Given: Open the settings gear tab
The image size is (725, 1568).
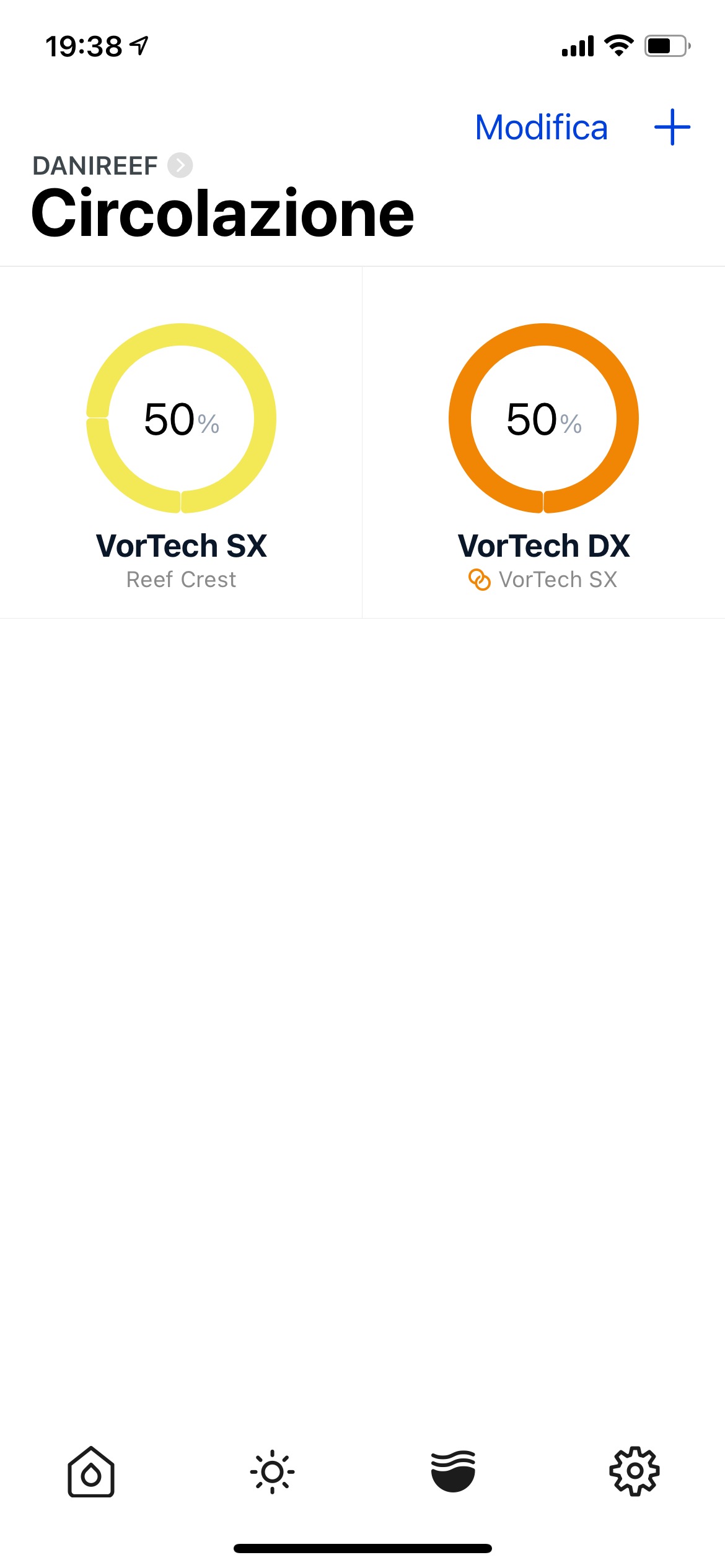Looking at the screenshot, I should tap(635, 1471).
